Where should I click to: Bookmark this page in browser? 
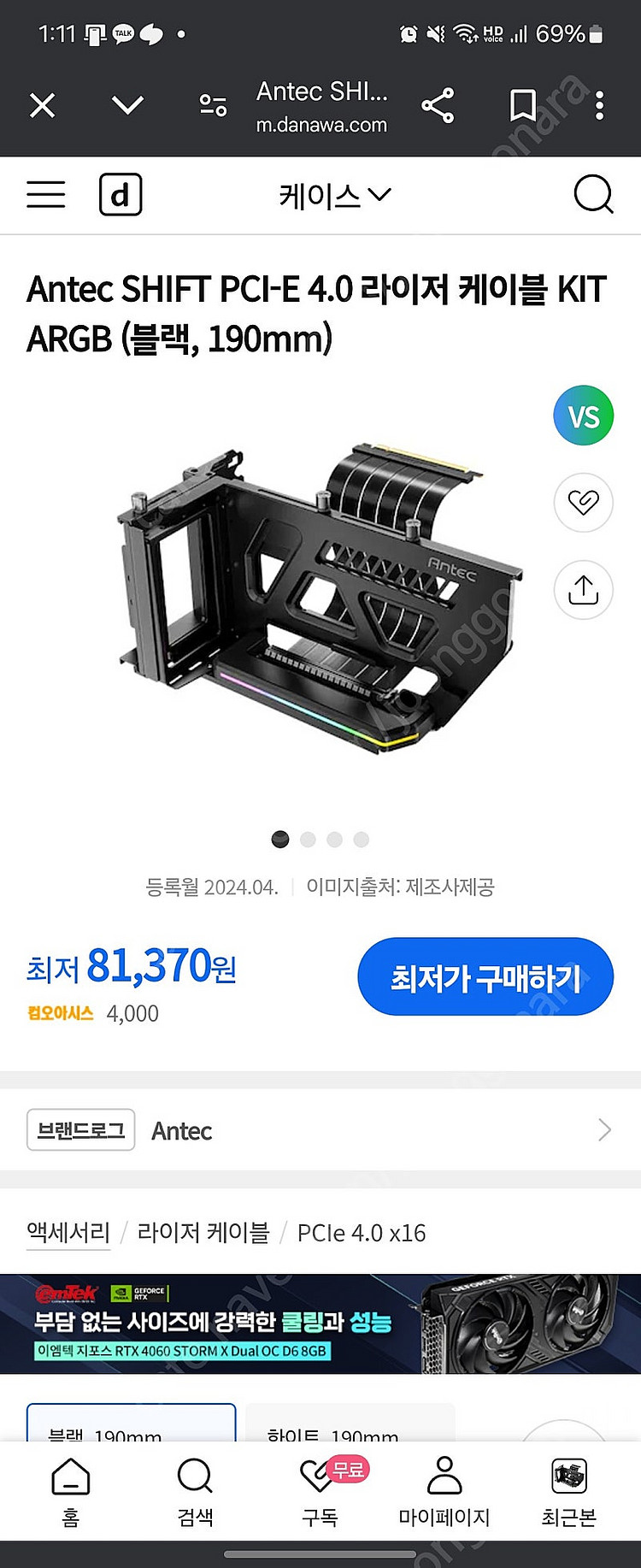coord(522,105)
